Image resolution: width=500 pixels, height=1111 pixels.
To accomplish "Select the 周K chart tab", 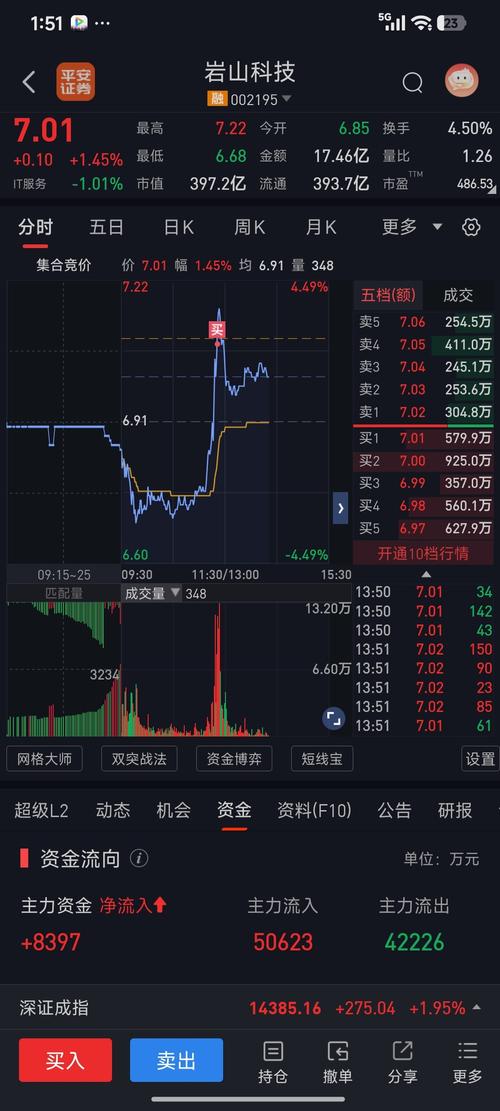I will [249, 227].
